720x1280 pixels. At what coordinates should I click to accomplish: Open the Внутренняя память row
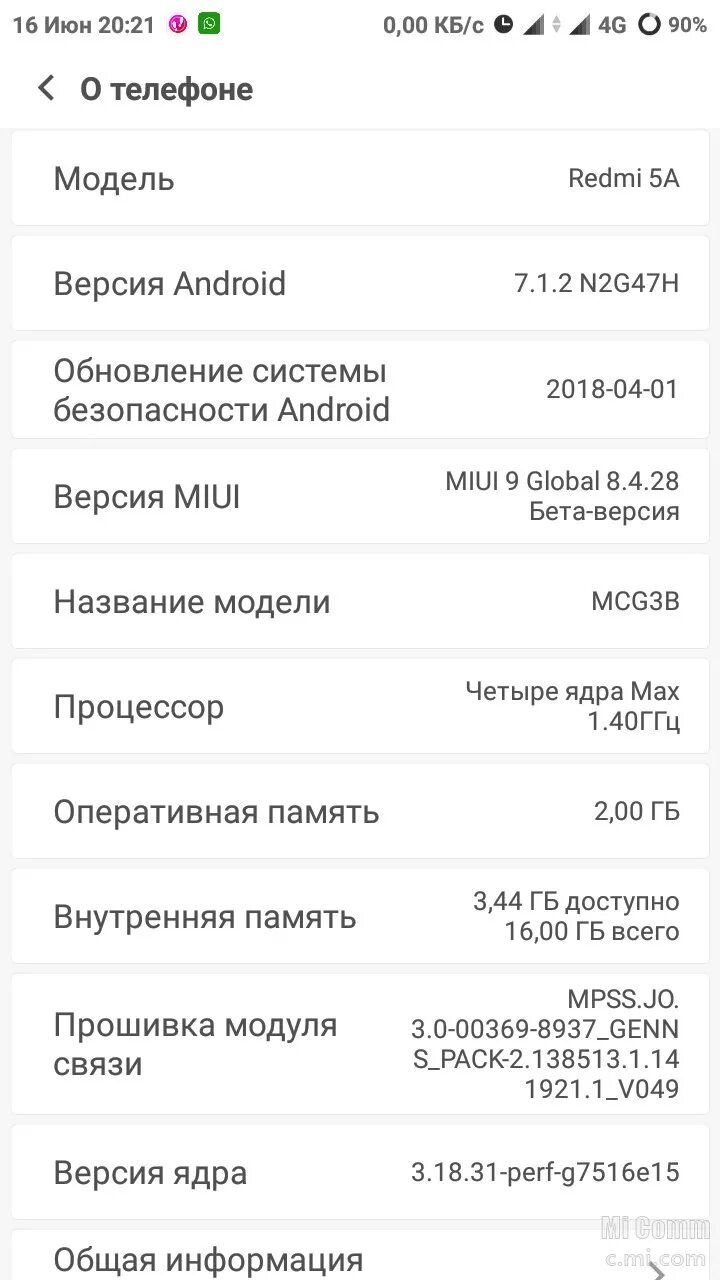360,916
